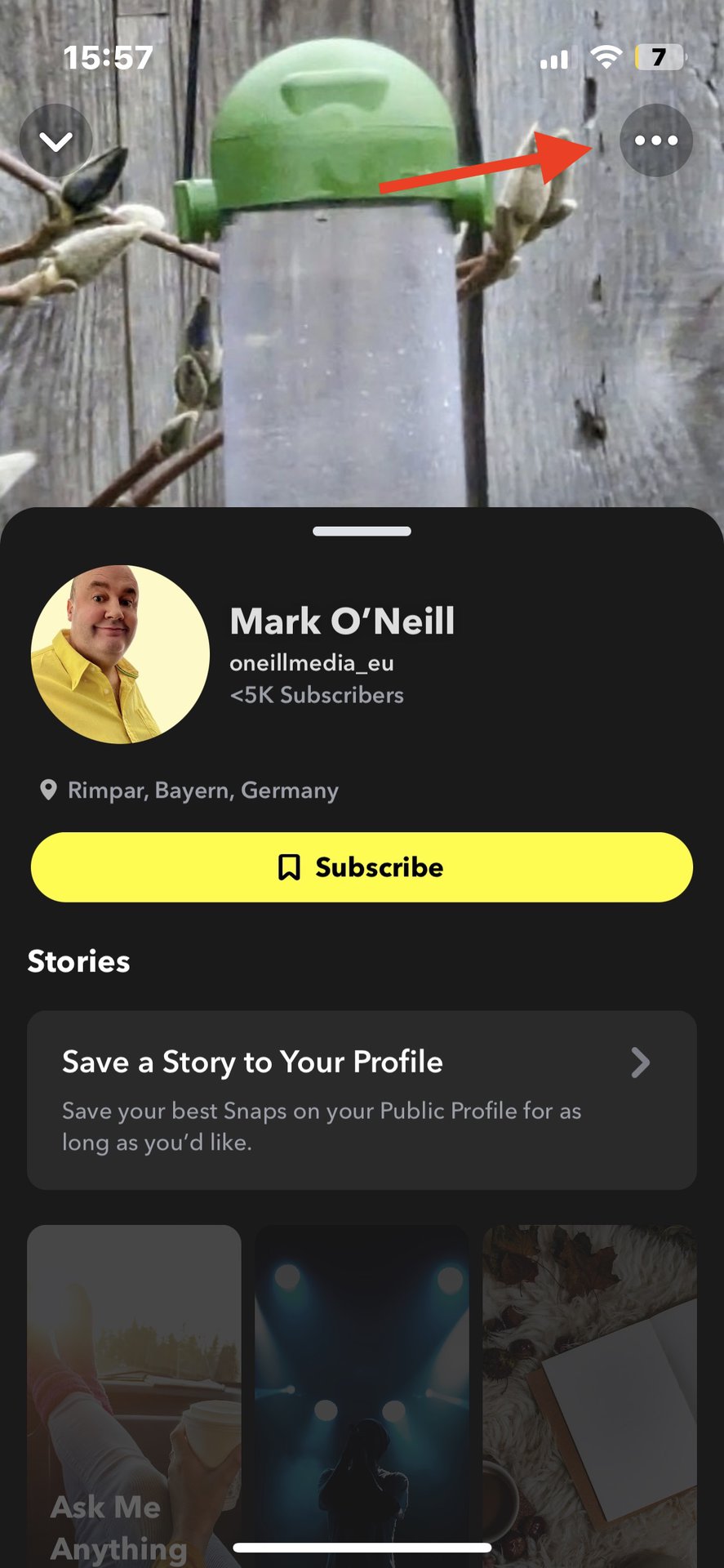The height and width of the screenshot is (1568, 724).
Task: Open Save a Story to Your Profile
Action: (x=362, y=1099)
